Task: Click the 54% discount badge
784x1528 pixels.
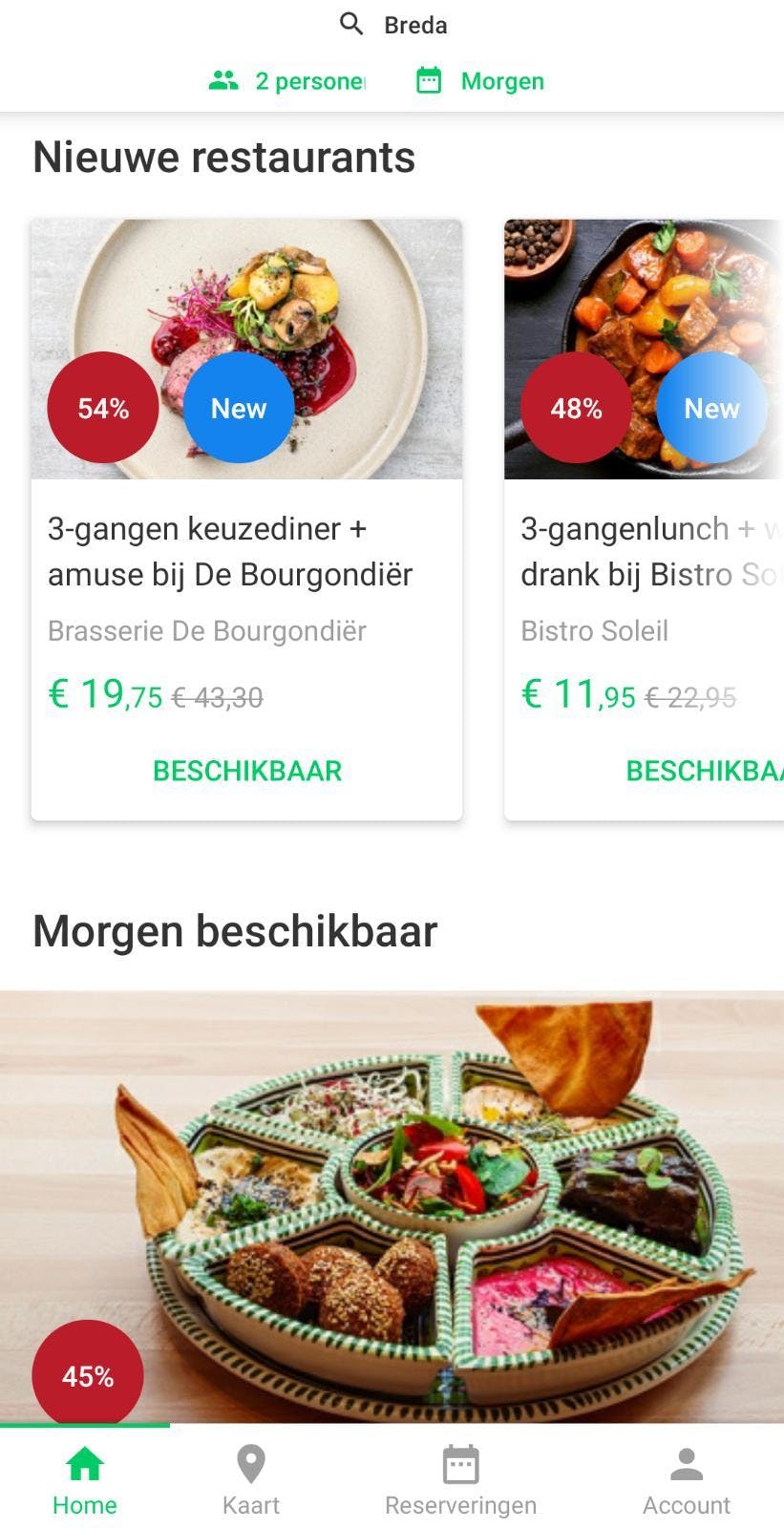Action: [x=102, y=408]
